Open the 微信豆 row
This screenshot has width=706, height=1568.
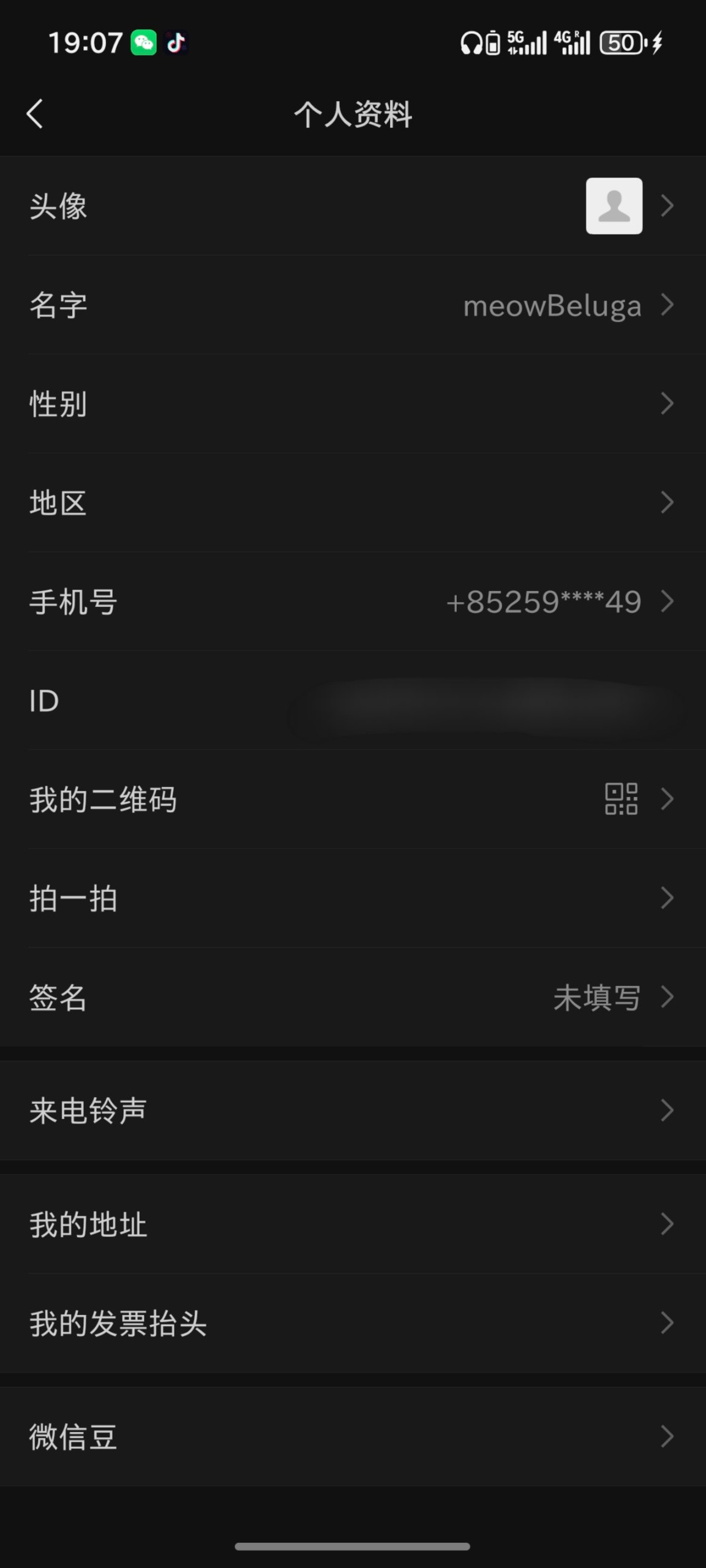tap(353, 1436)
